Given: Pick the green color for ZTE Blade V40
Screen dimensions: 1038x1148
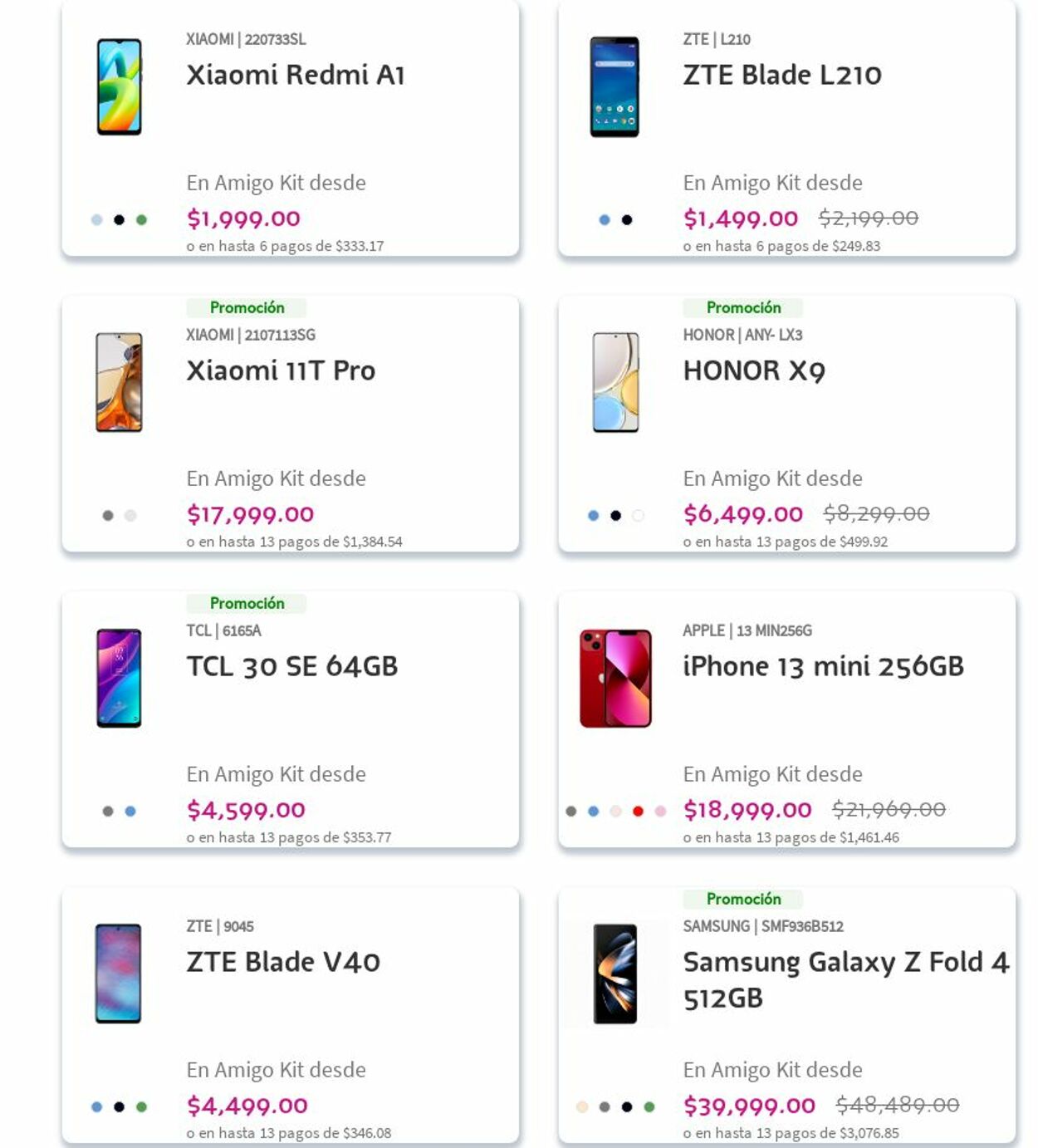Looking at the screenshot, I should [141, 1107].
